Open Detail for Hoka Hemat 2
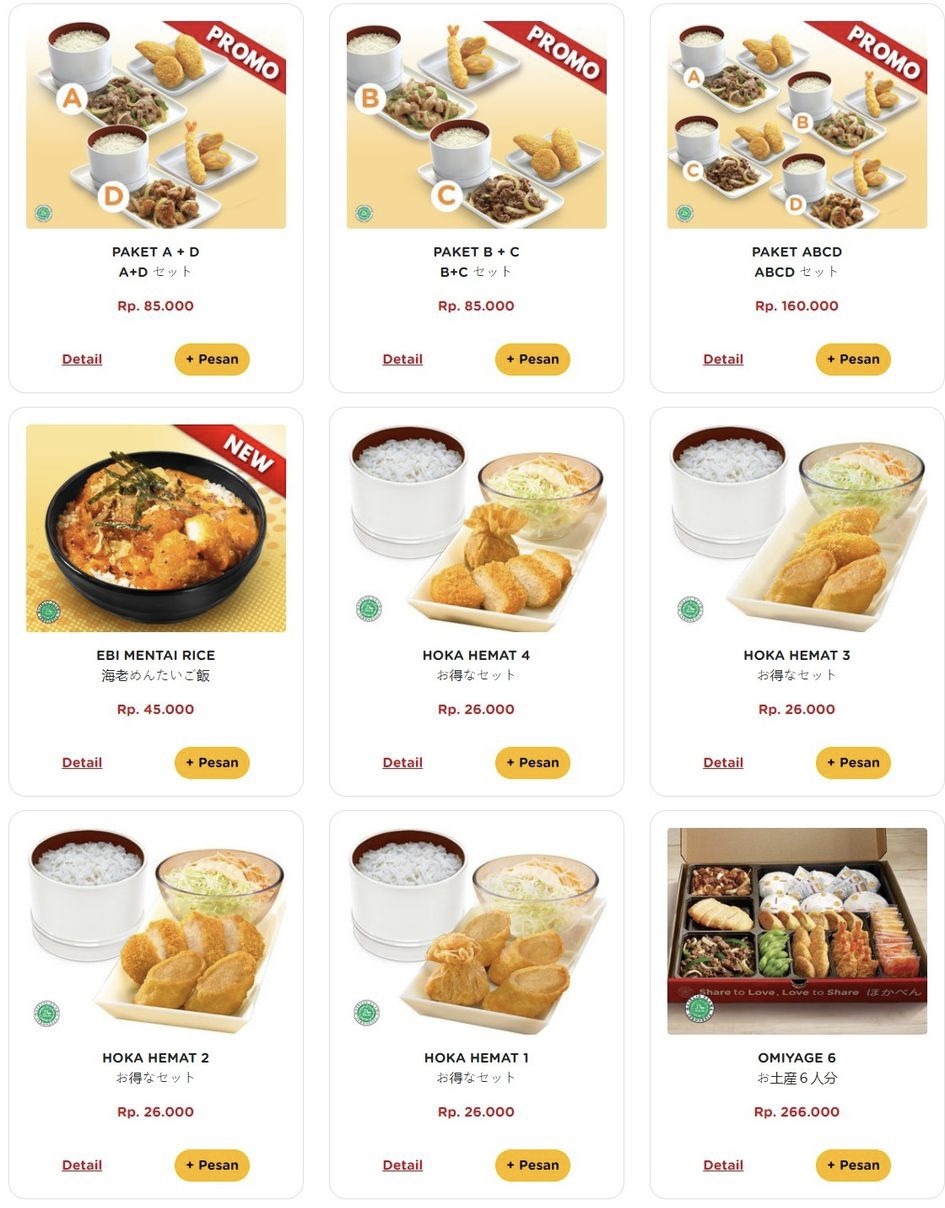The height and width of the screenshot is (1208, 945). tap(82, 1165)
